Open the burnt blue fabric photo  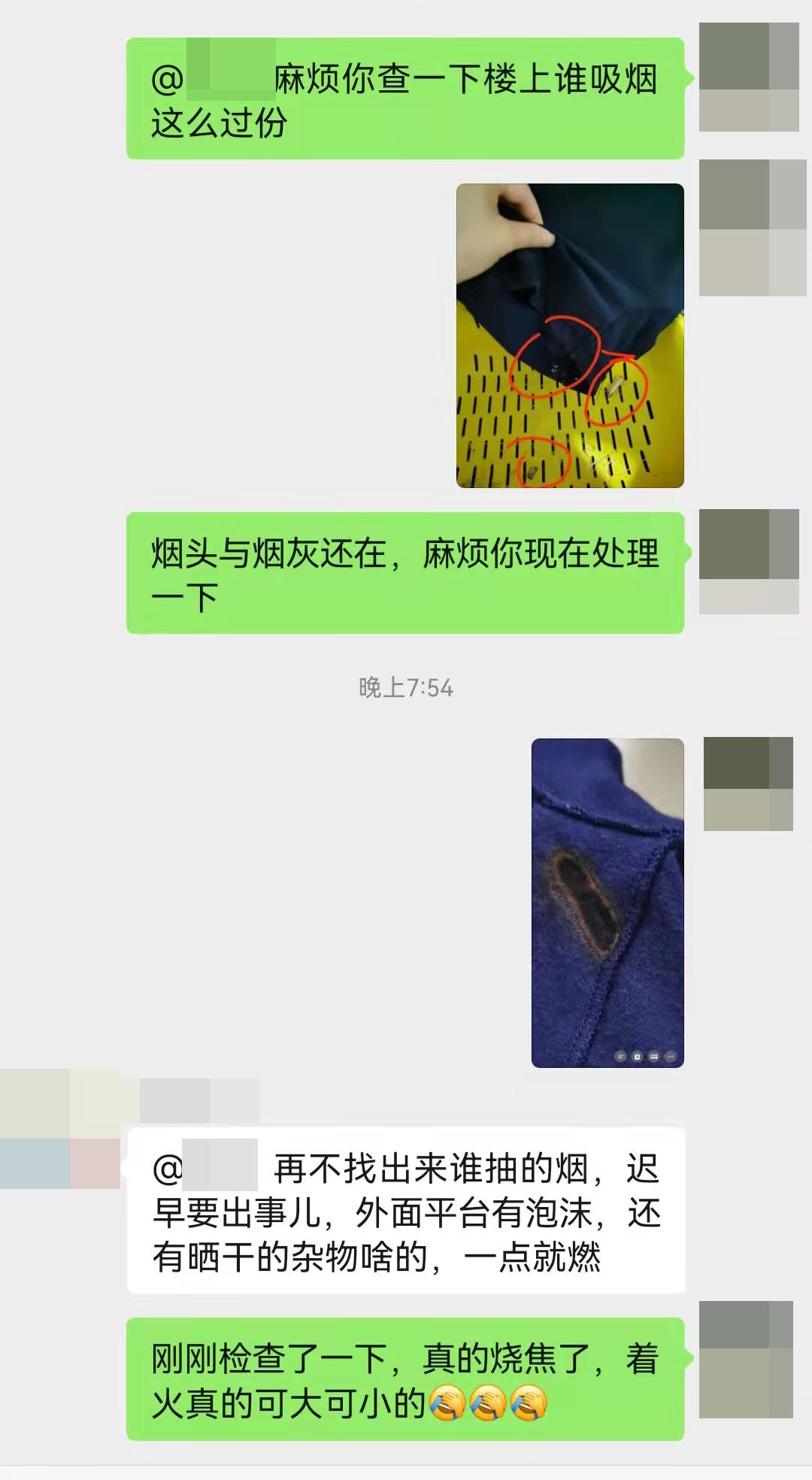607,902
